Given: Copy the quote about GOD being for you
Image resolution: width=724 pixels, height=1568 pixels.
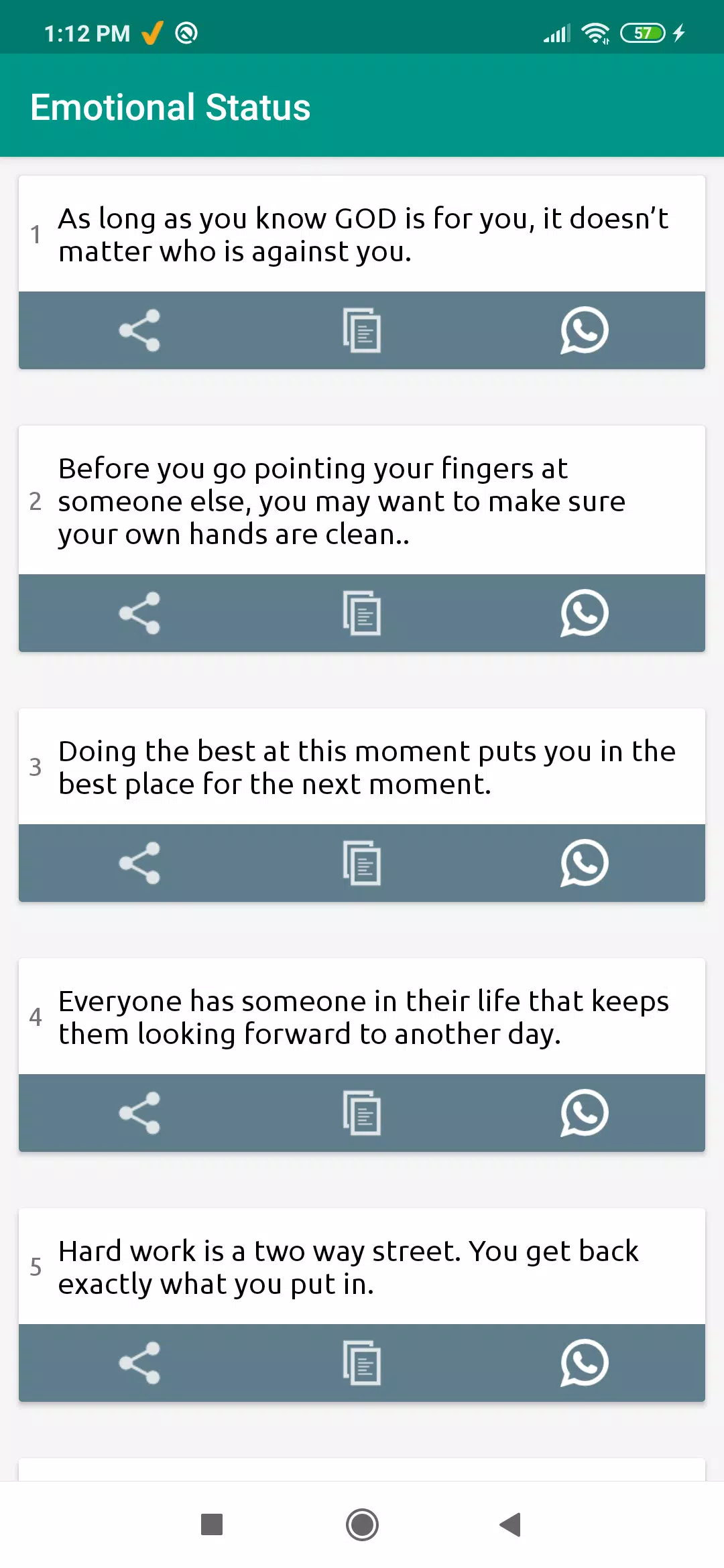Looking at the screenshot, I should [362, 330].
